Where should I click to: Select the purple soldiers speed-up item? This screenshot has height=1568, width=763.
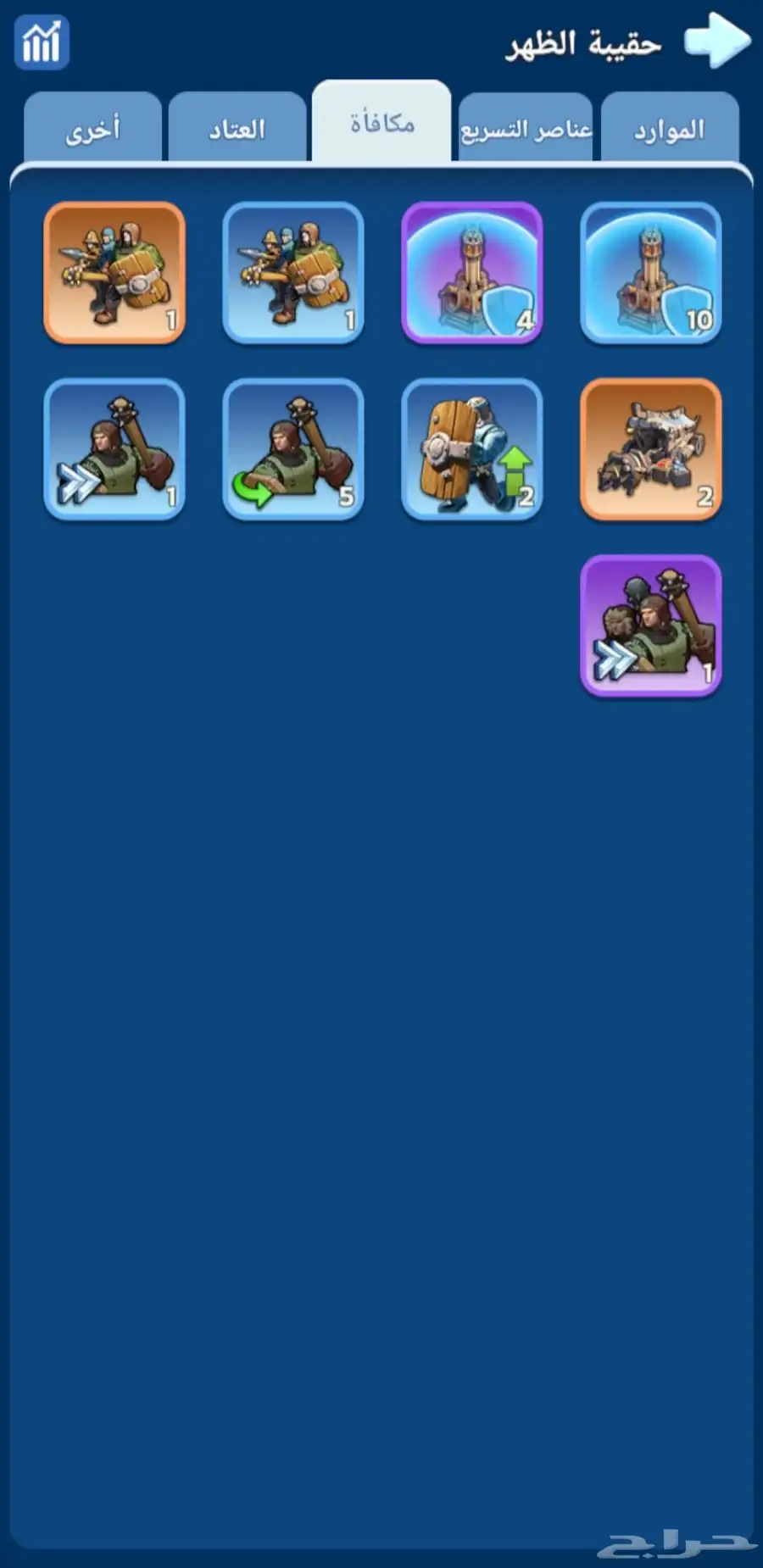tap(650, 626)
